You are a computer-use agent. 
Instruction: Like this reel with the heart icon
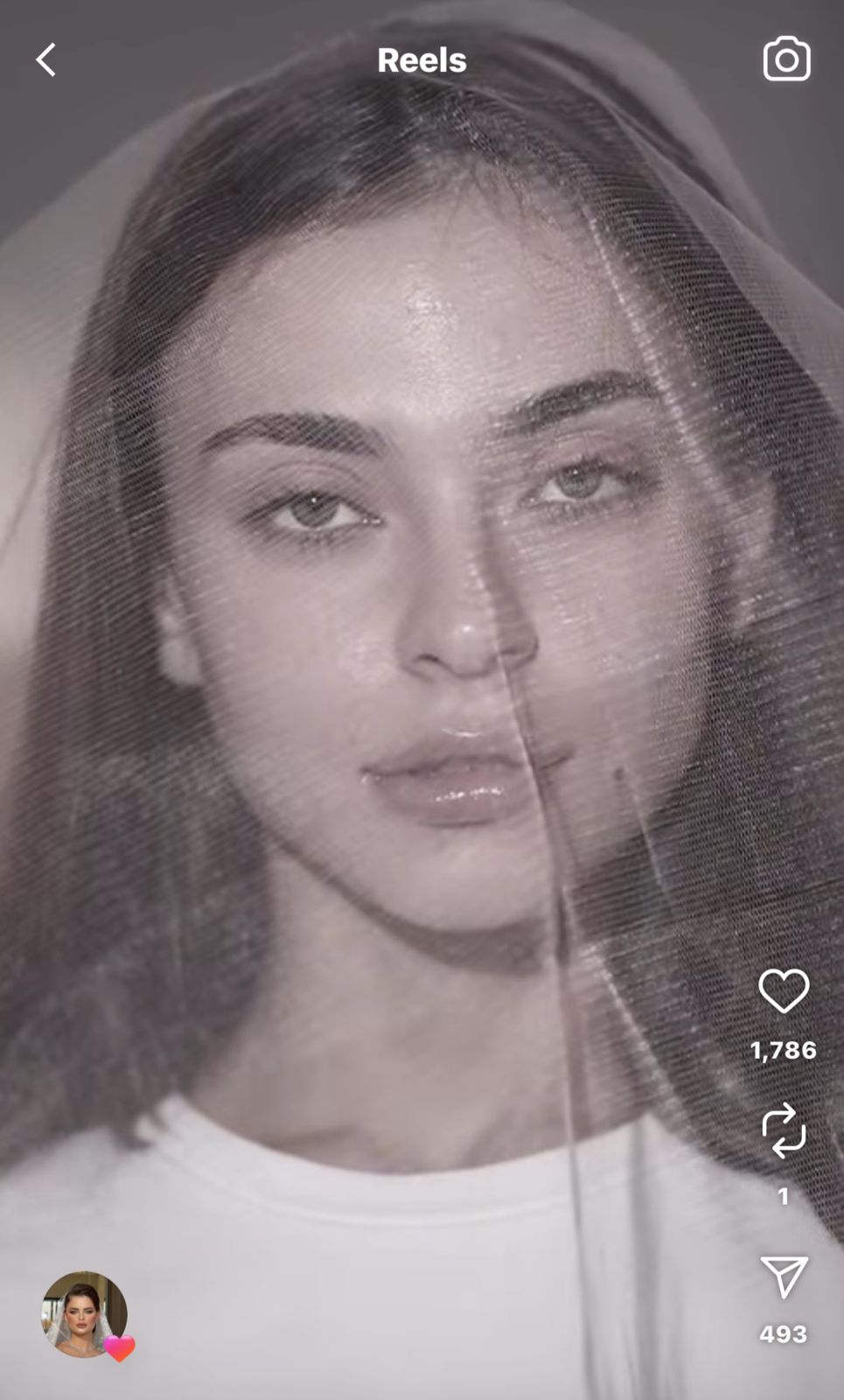coord(784,991)
